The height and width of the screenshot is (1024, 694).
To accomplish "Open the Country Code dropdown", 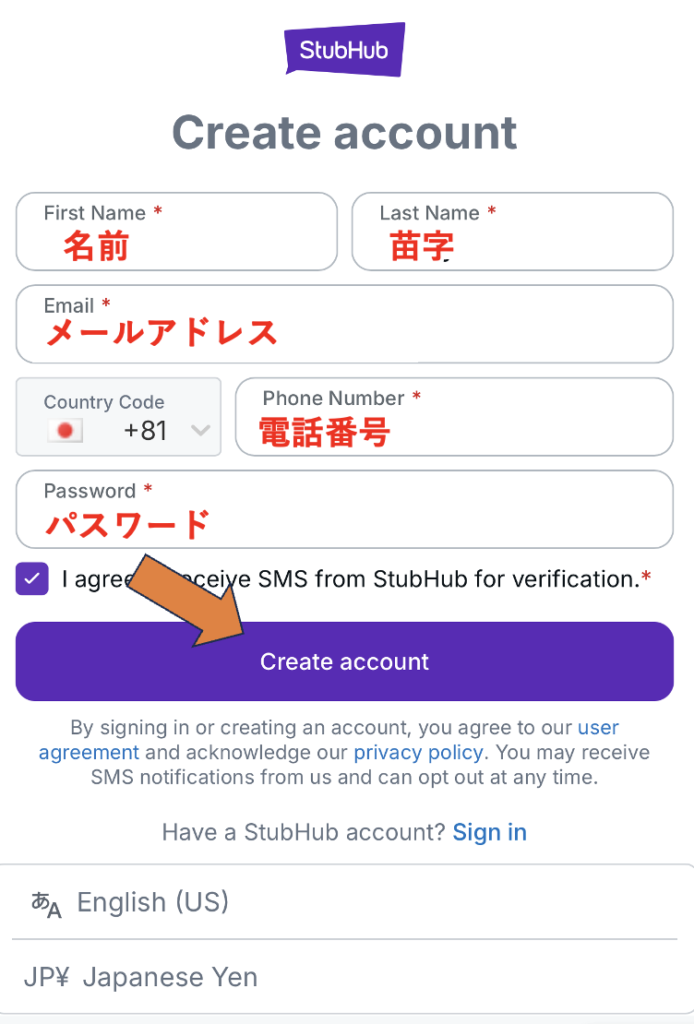I will 119,418.
